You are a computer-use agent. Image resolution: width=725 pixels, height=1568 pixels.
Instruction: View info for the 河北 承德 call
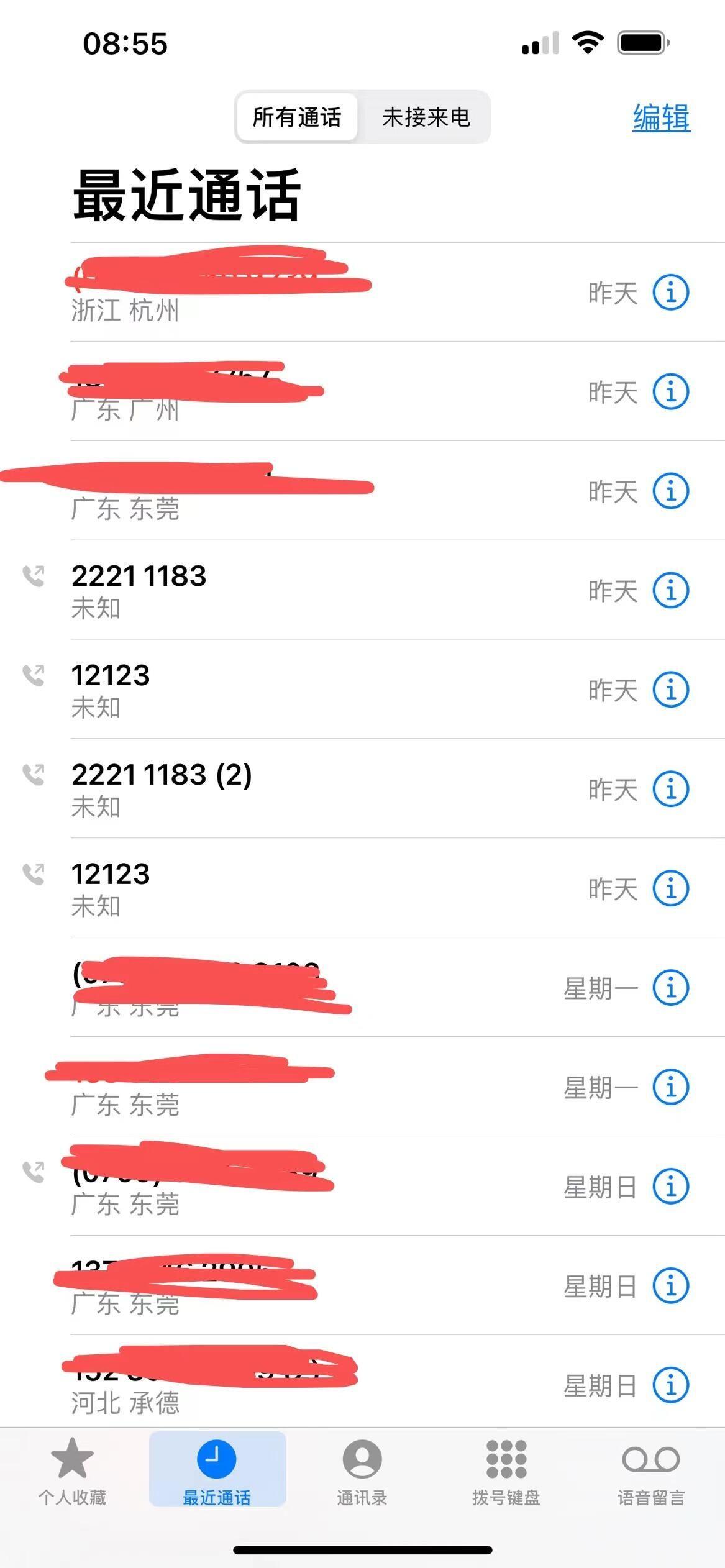(670, 1385)
